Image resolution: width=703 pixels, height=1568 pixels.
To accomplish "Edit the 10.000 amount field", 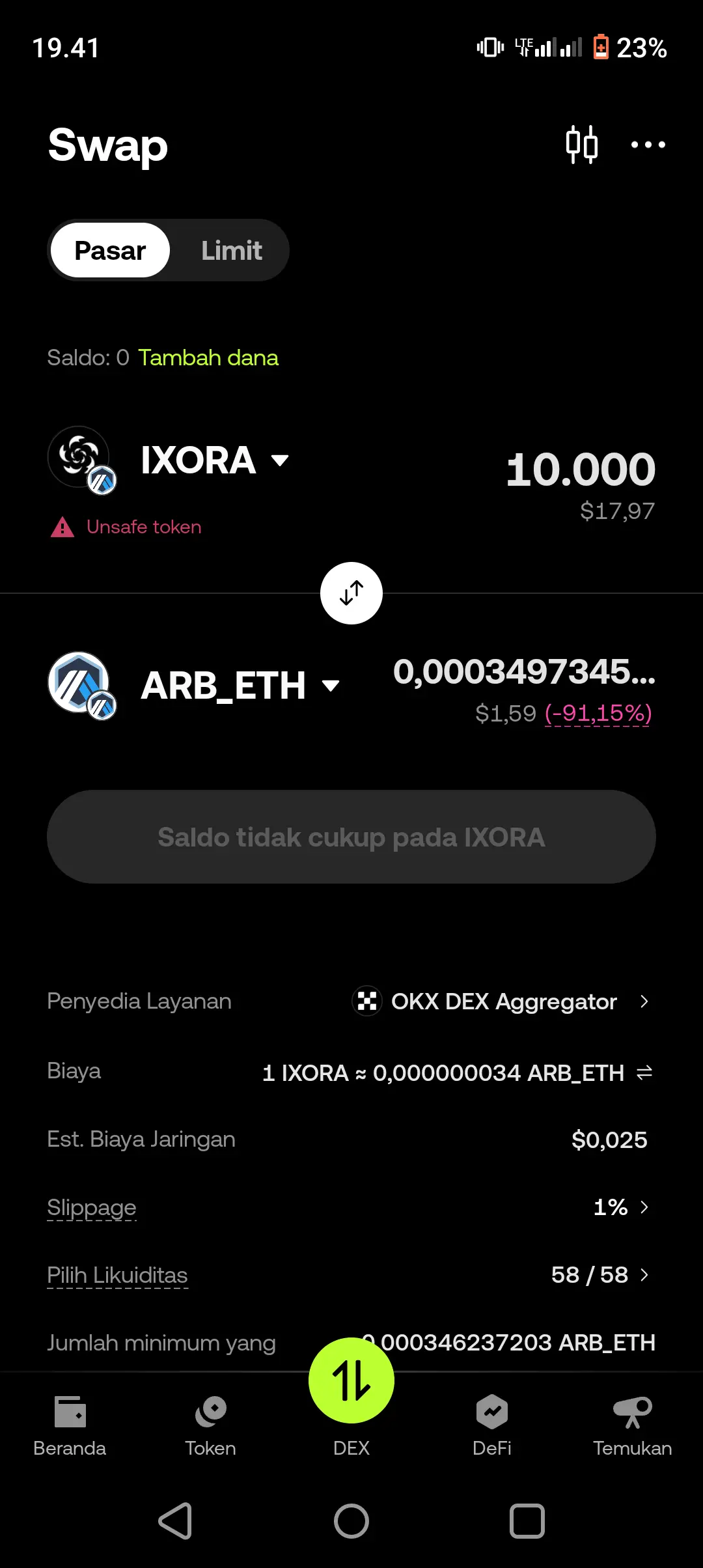I will [580, 469].
